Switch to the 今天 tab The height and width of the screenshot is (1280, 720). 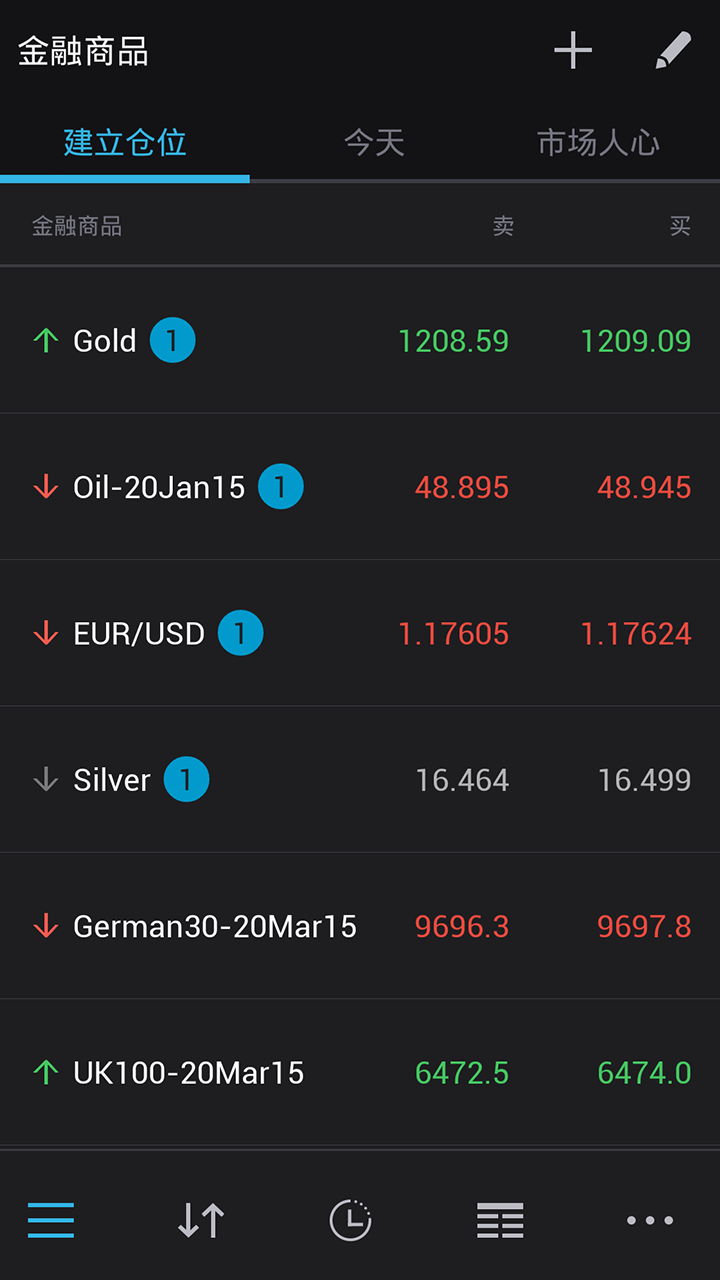point(374,142)
